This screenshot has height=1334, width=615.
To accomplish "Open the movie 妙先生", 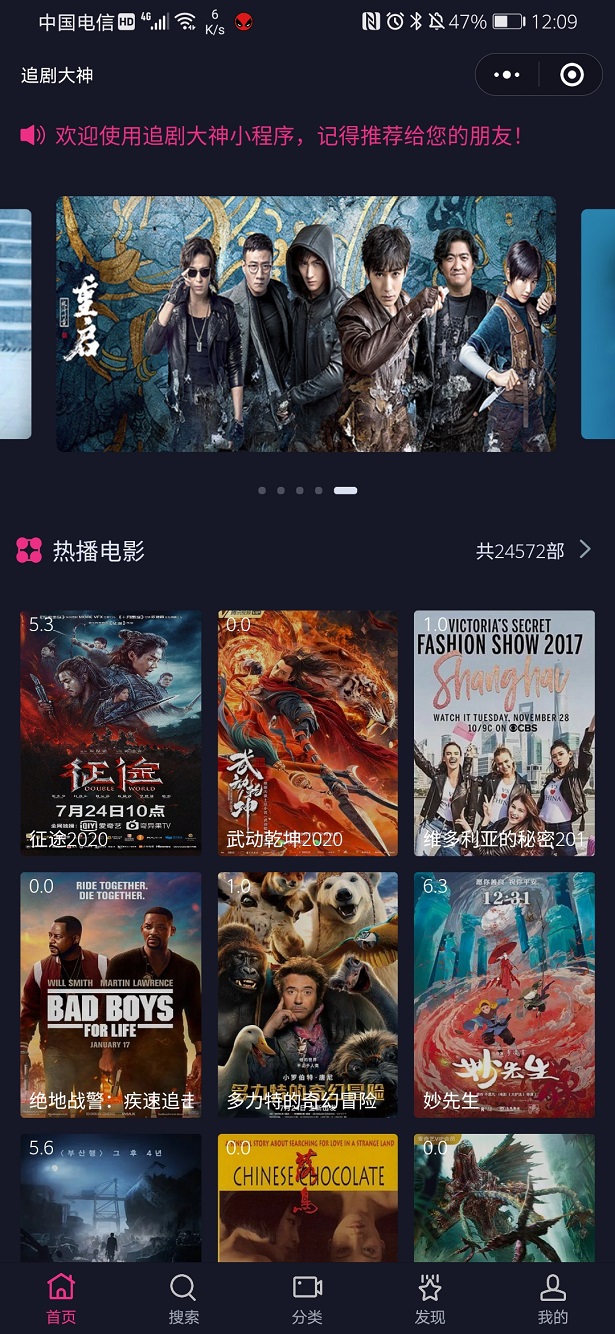I will pos(504,995).
